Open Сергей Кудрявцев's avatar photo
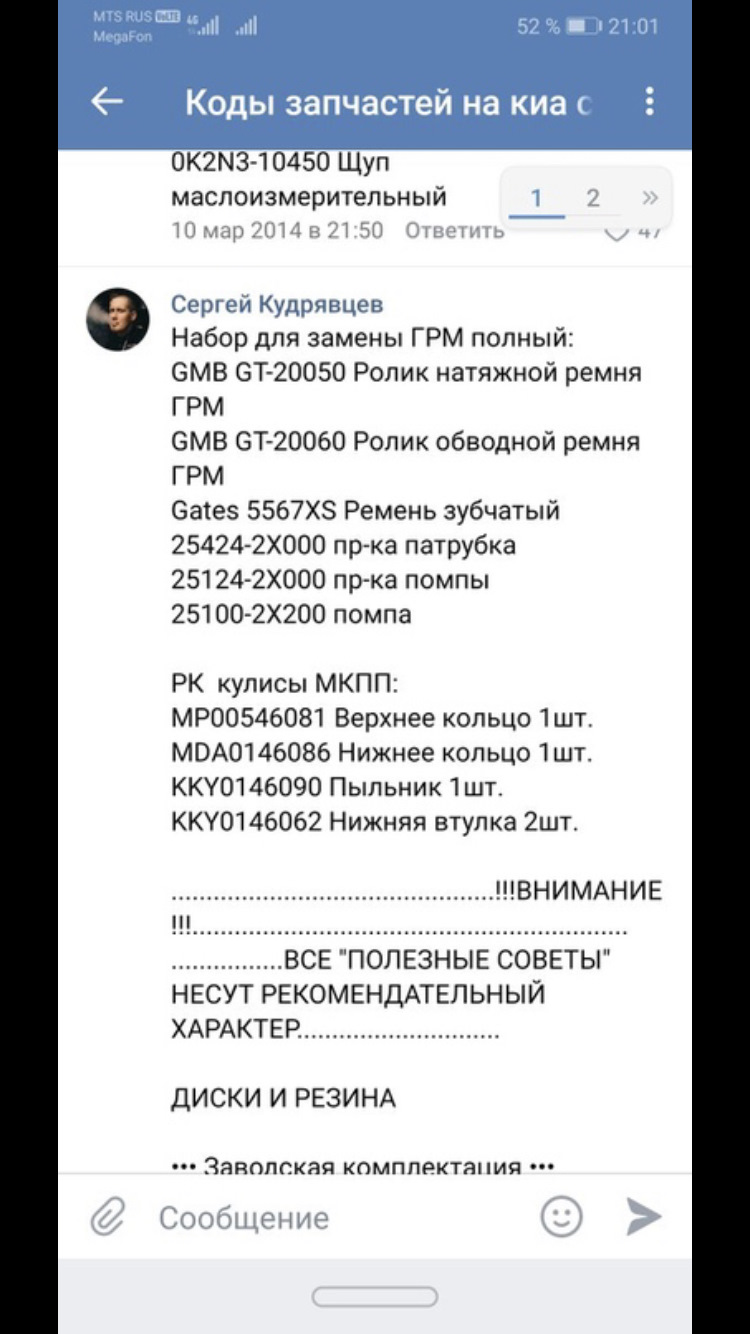750x1334 pixels. point(118,320)
